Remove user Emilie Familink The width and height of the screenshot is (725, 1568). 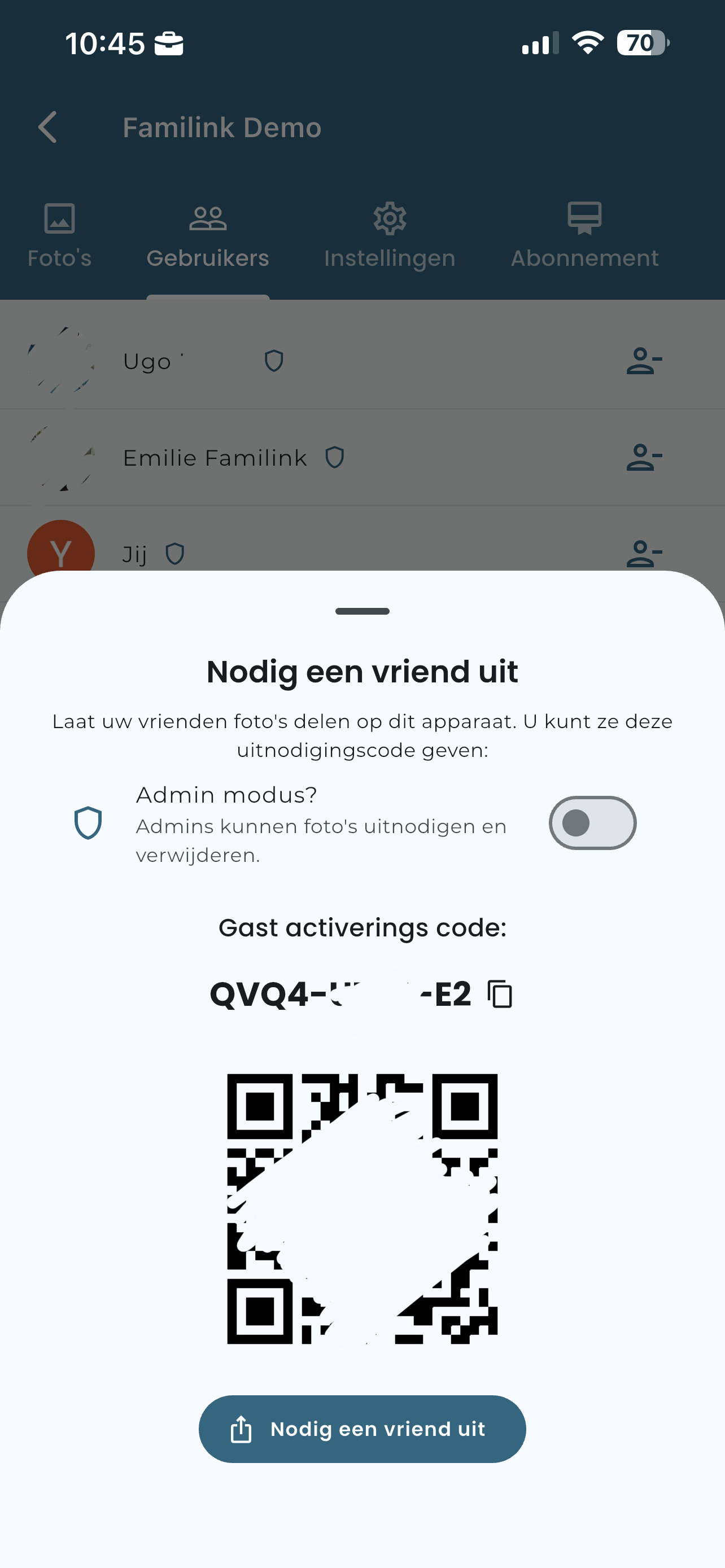coord(644,458)
